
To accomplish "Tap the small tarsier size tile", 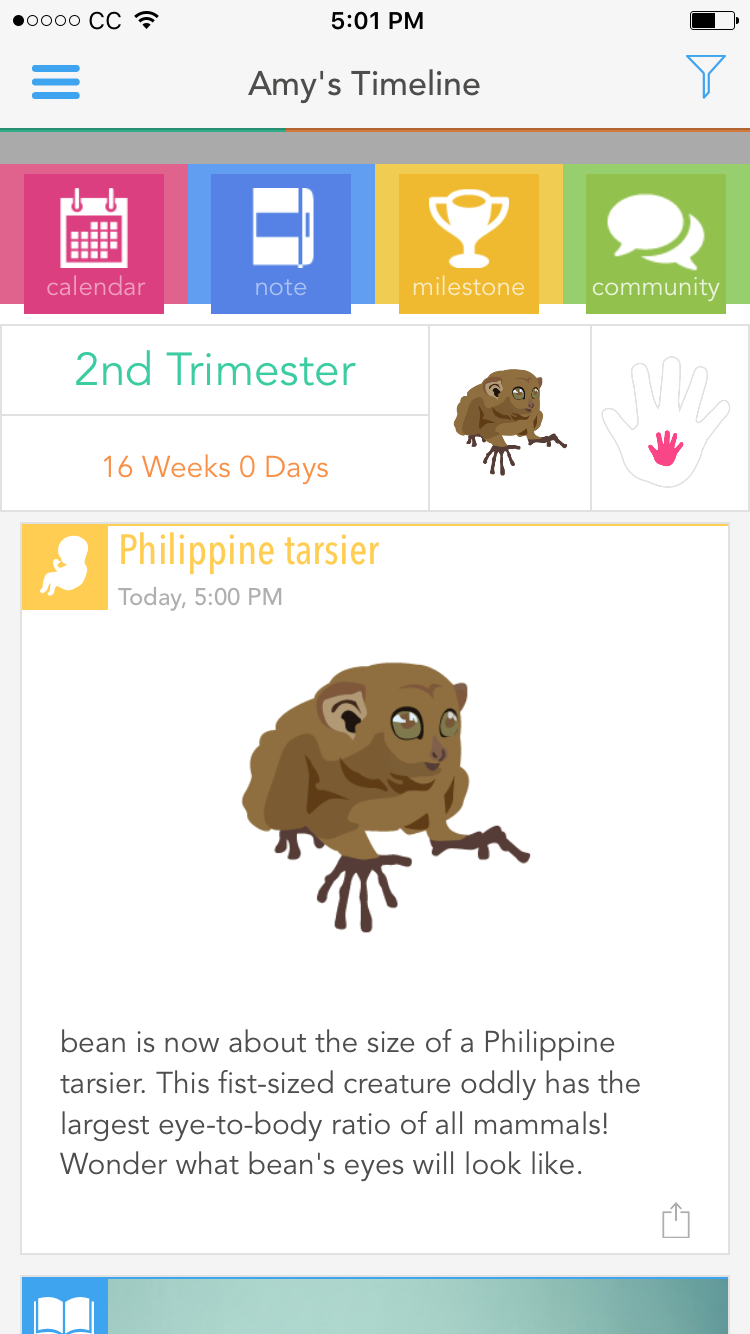I will point(510,418).
